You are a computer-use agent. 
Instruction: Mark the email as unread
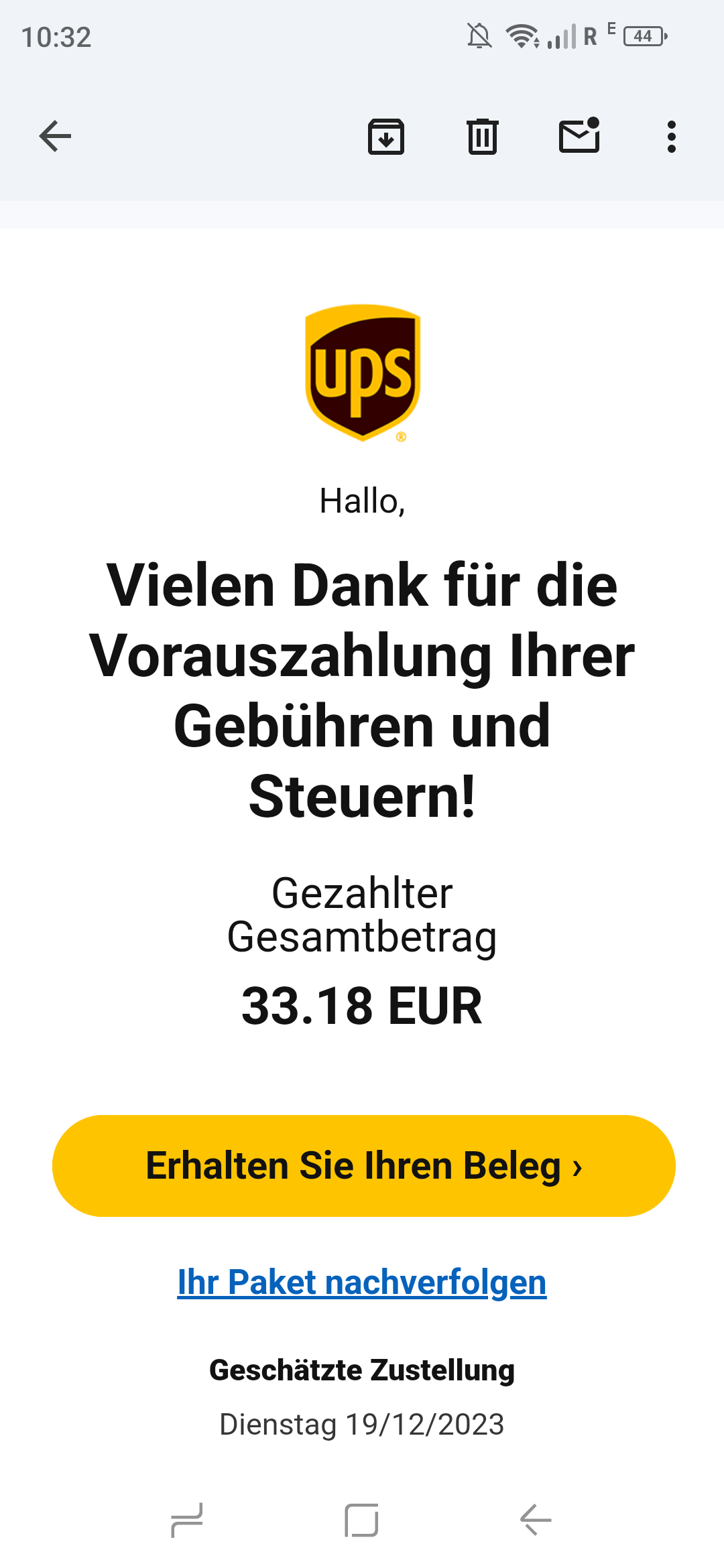tap(579, 136)
